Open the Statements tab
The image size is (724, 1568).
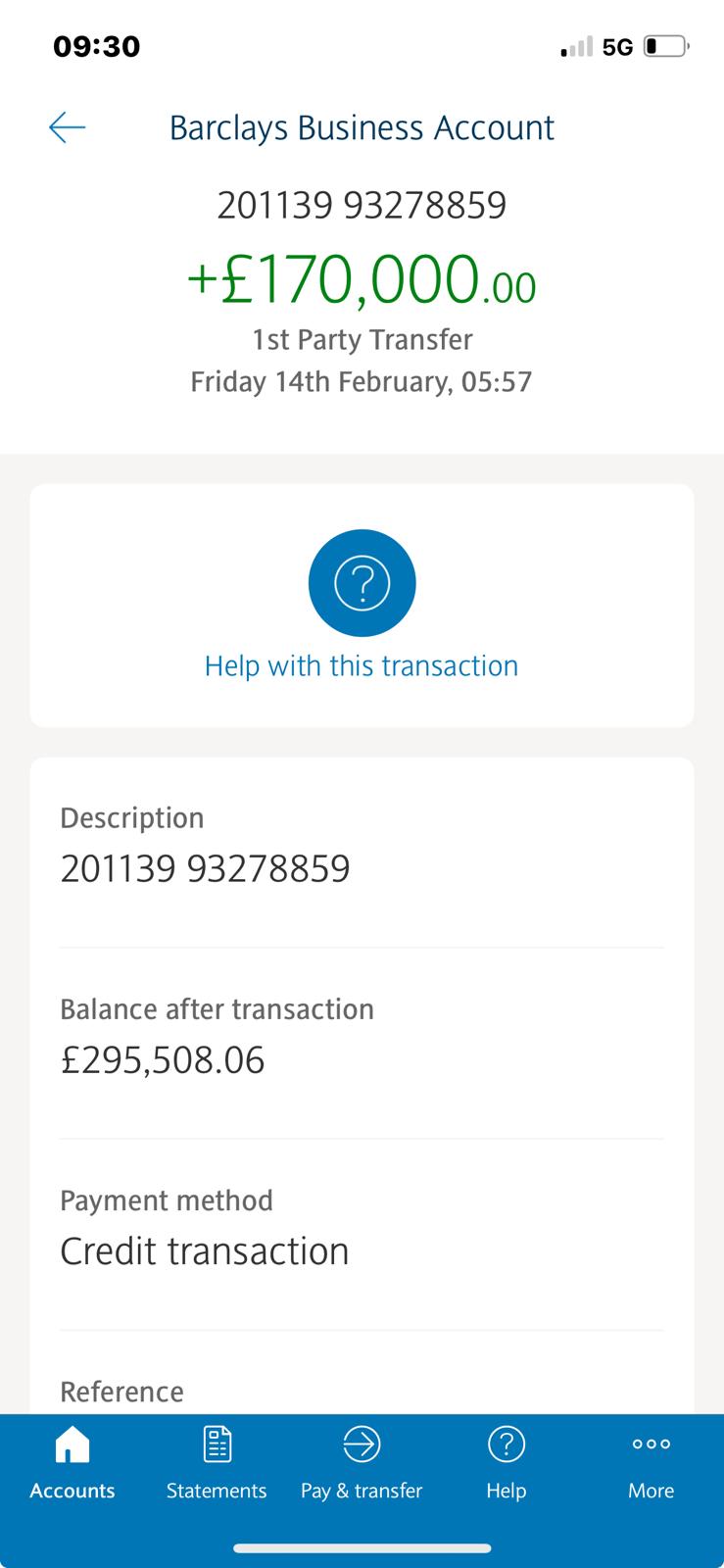point(217,1464)
